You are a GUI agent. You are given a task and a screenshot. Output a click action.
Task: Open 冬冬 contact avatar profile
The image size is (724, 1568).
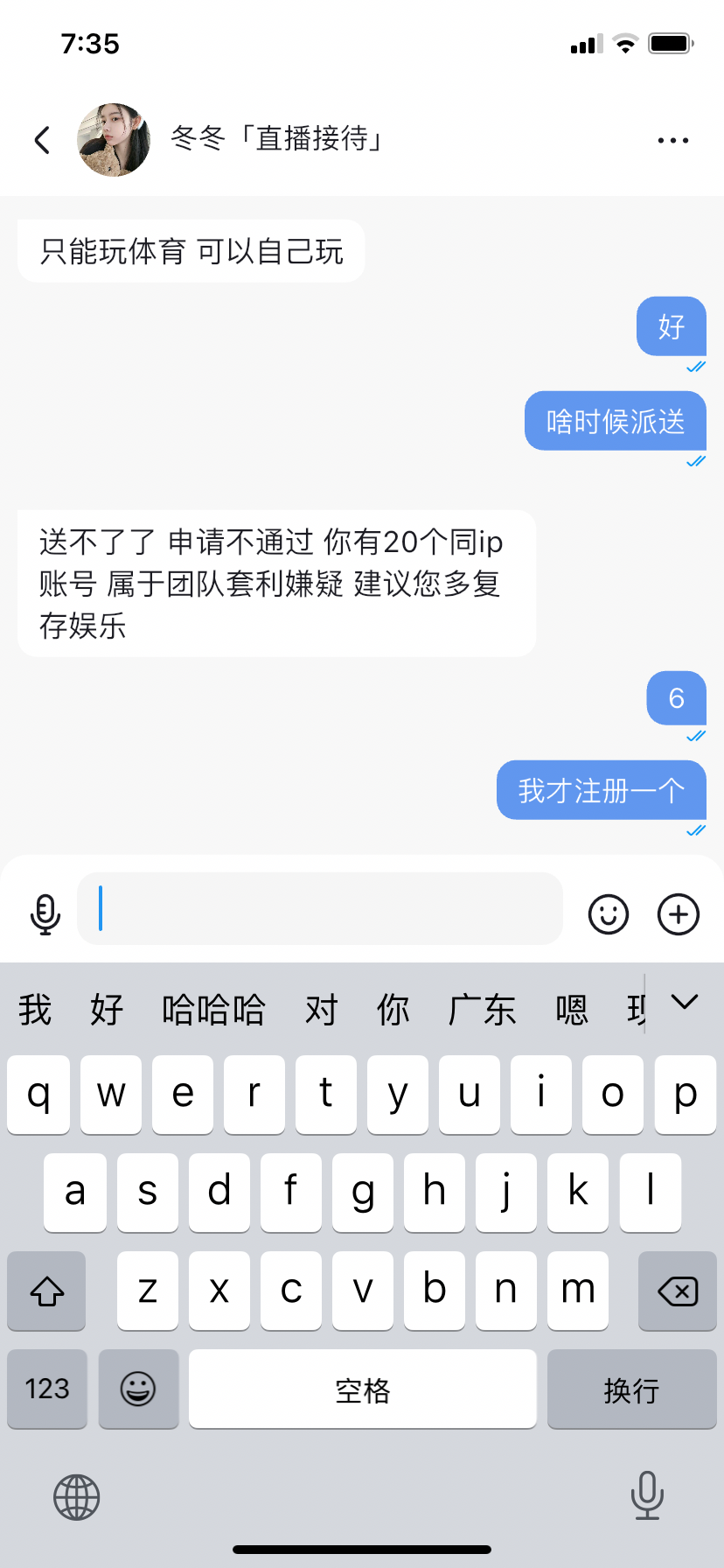pos(114,140)
